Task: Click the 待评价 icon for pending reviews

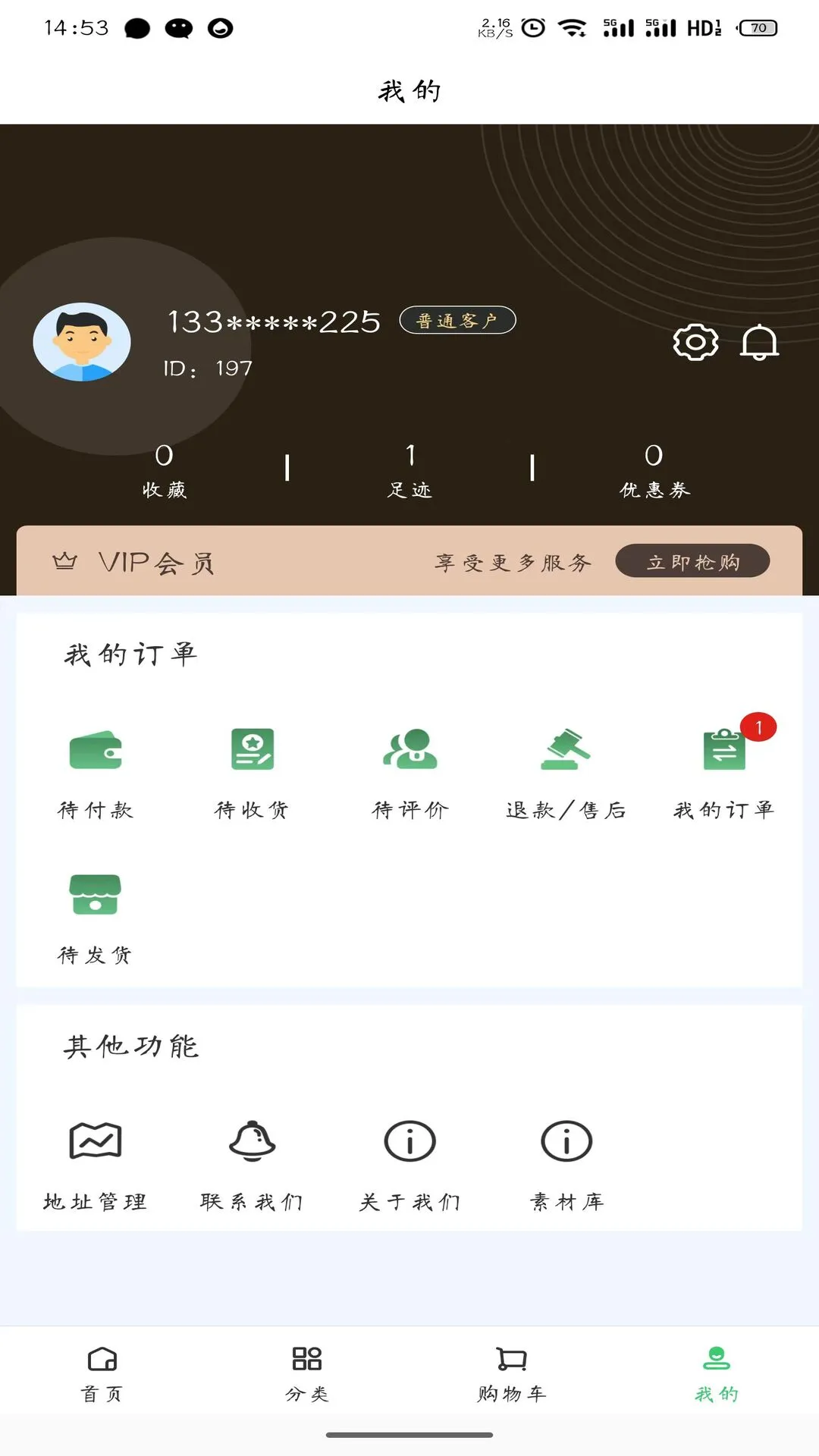Action: (x=411, y=751)
